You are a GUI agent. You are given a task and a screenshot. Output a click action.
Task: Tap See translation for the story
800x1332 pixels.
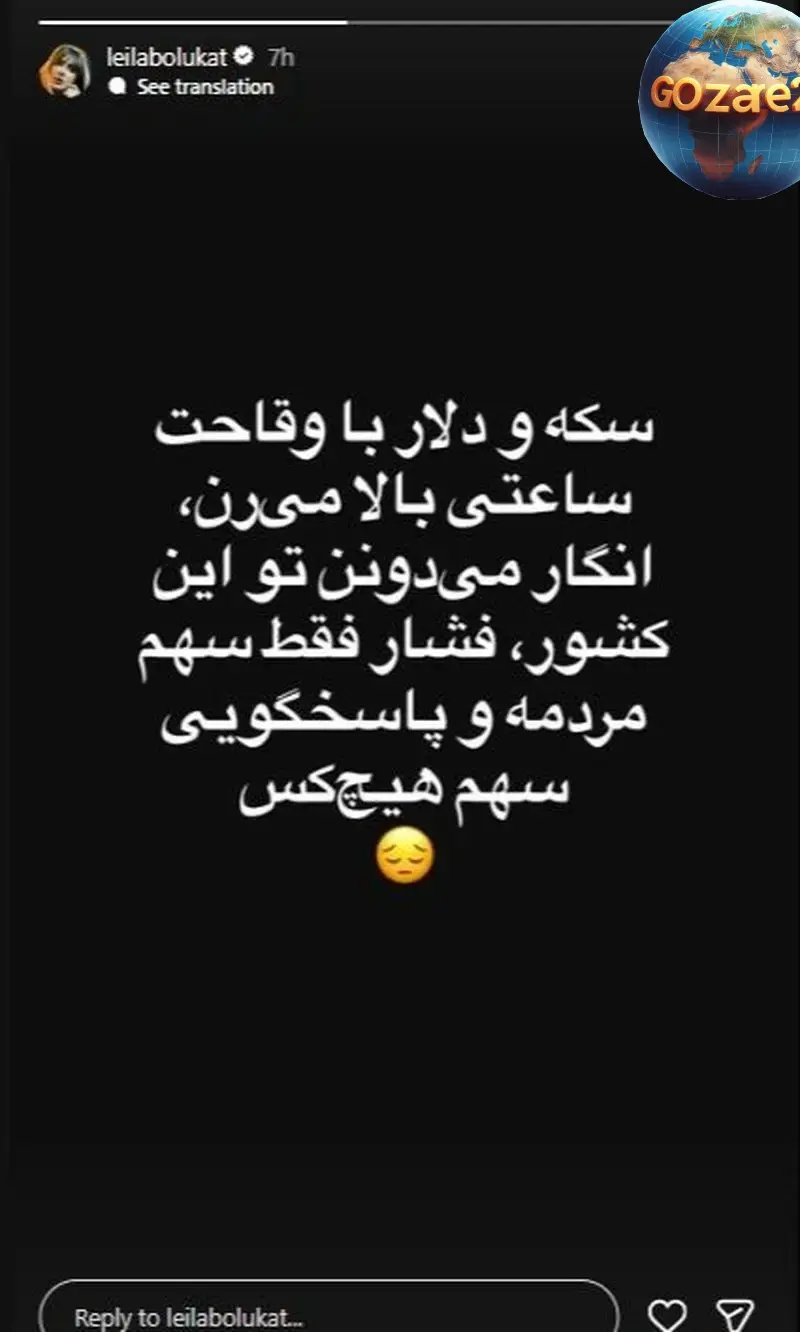click(x=204, y=87)
